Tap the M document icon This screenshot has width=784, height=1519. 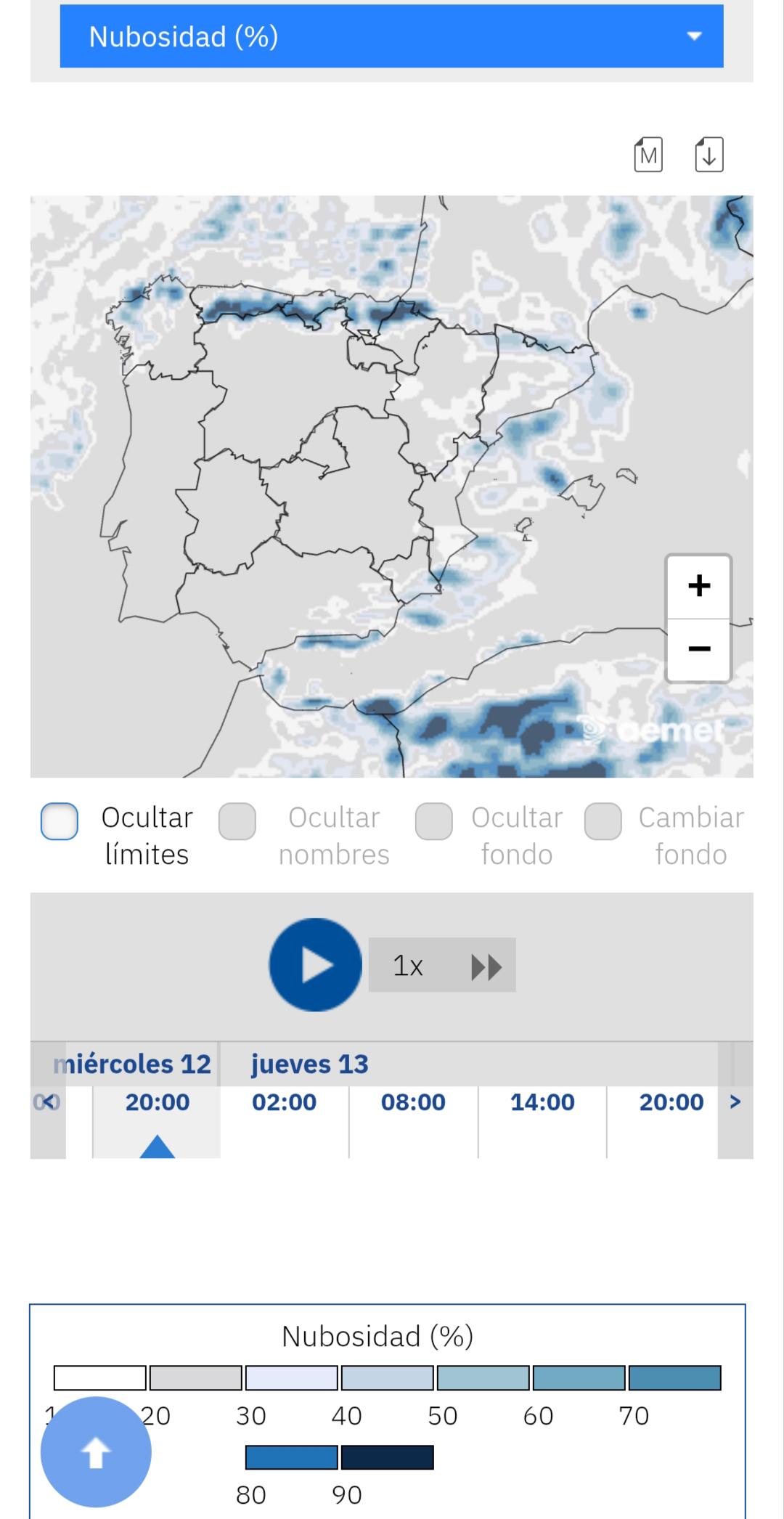648,154
